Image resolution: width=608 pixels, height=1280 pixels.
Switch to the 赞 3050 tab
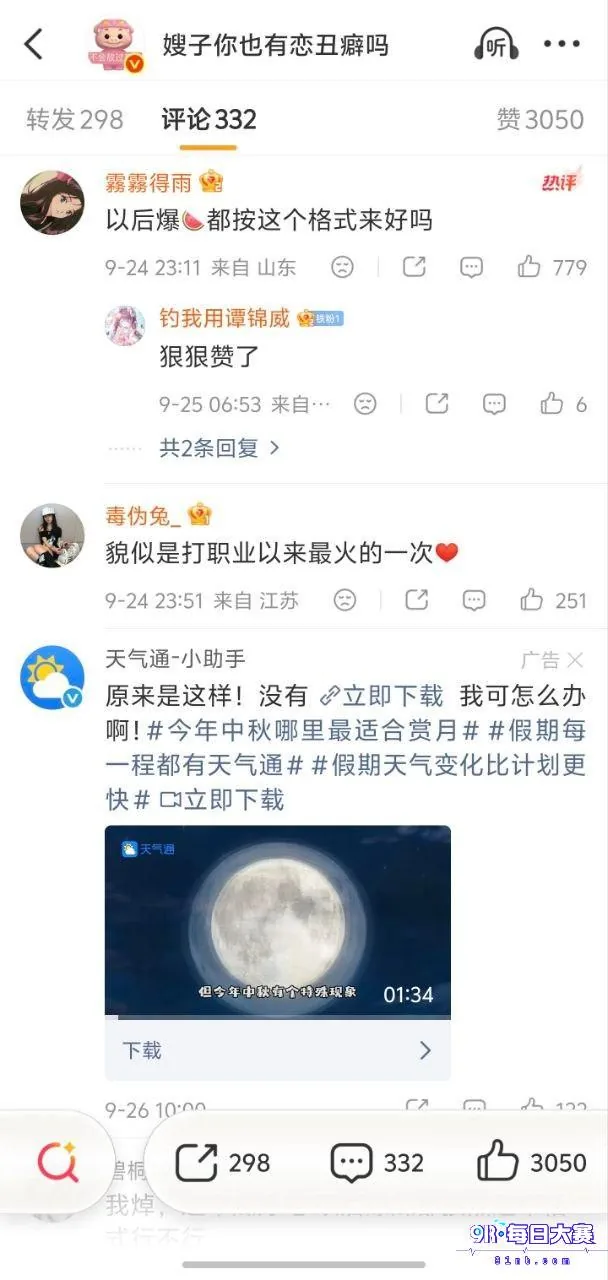[540, 119]
